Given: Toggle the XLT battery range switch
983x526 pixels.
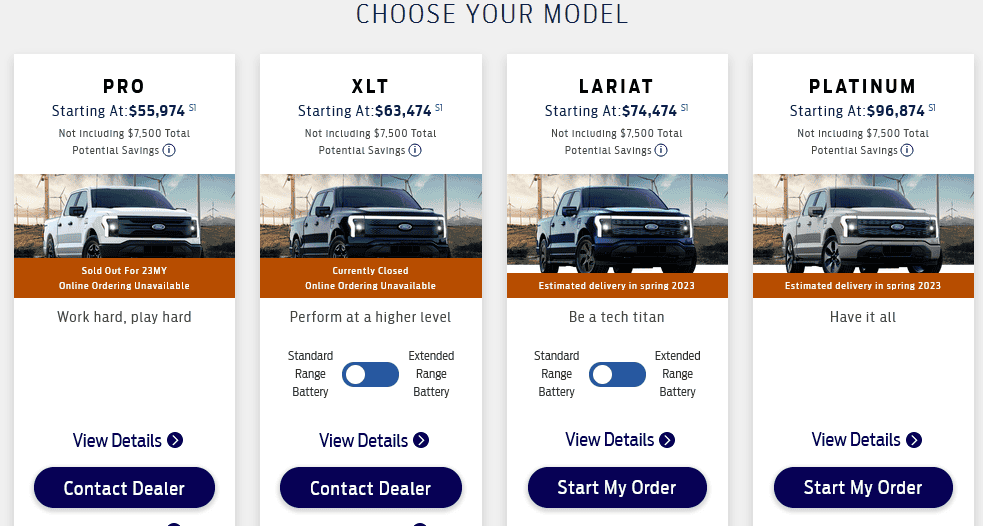Looking at the screenshot, I should tap(371, 374).
